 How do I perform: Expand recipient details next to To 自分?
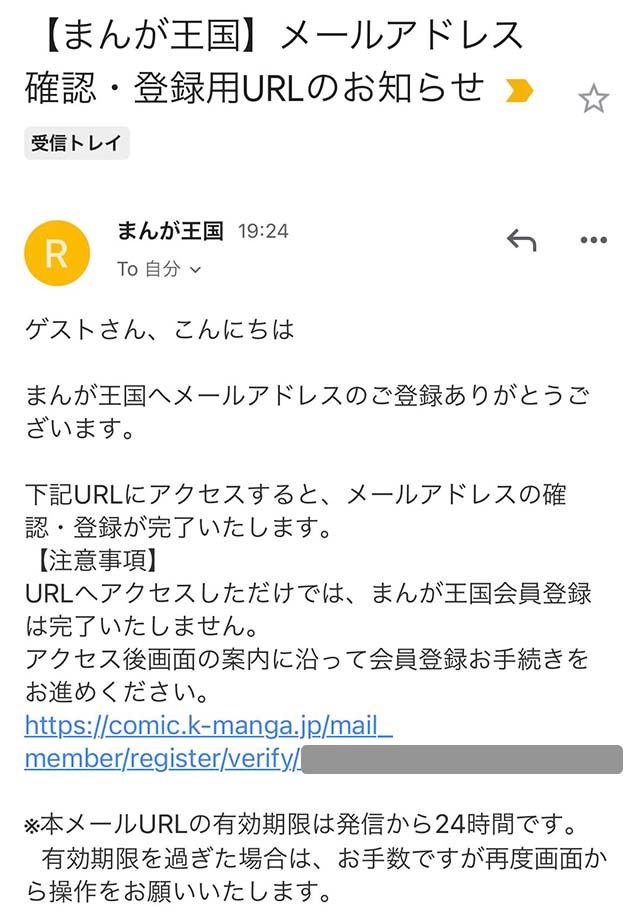tap(195, 270)
